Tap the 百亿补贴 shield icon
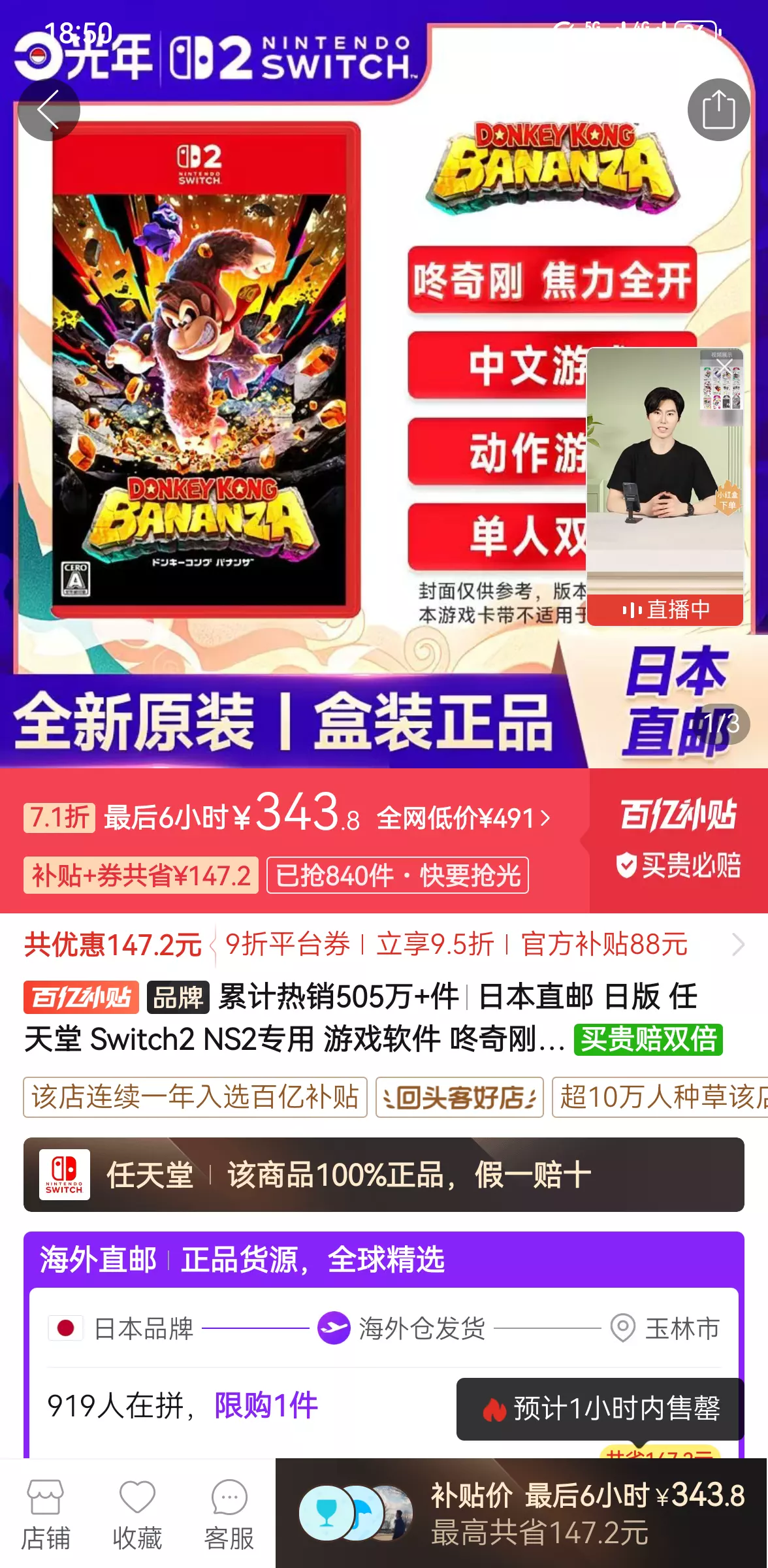Screen dimensions: 768x1568 [628, 864]
